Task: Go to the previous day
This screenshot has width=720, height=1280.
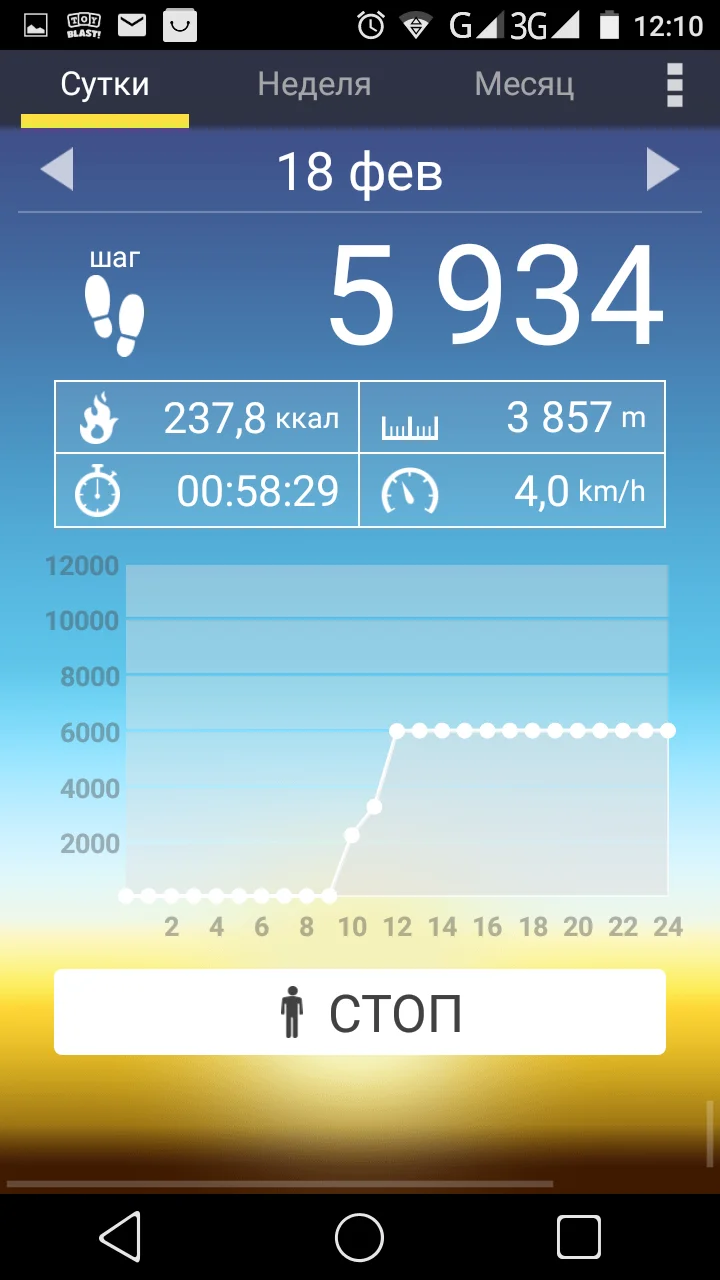Action: pyautogui.click(x=57, y=170)
